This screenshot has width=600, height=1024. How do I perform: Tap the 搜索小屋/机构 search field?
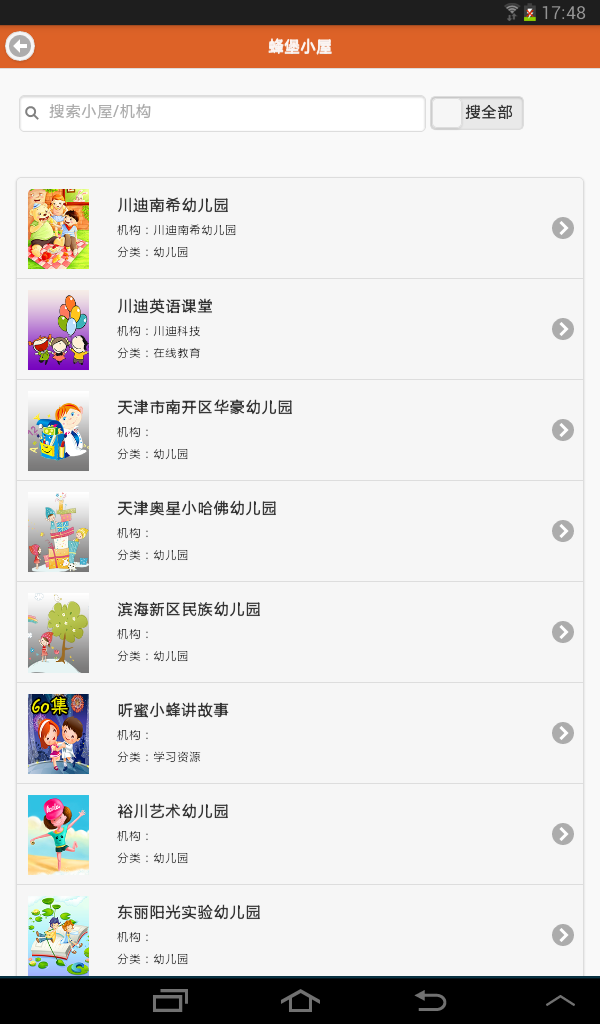pos(223,113)
